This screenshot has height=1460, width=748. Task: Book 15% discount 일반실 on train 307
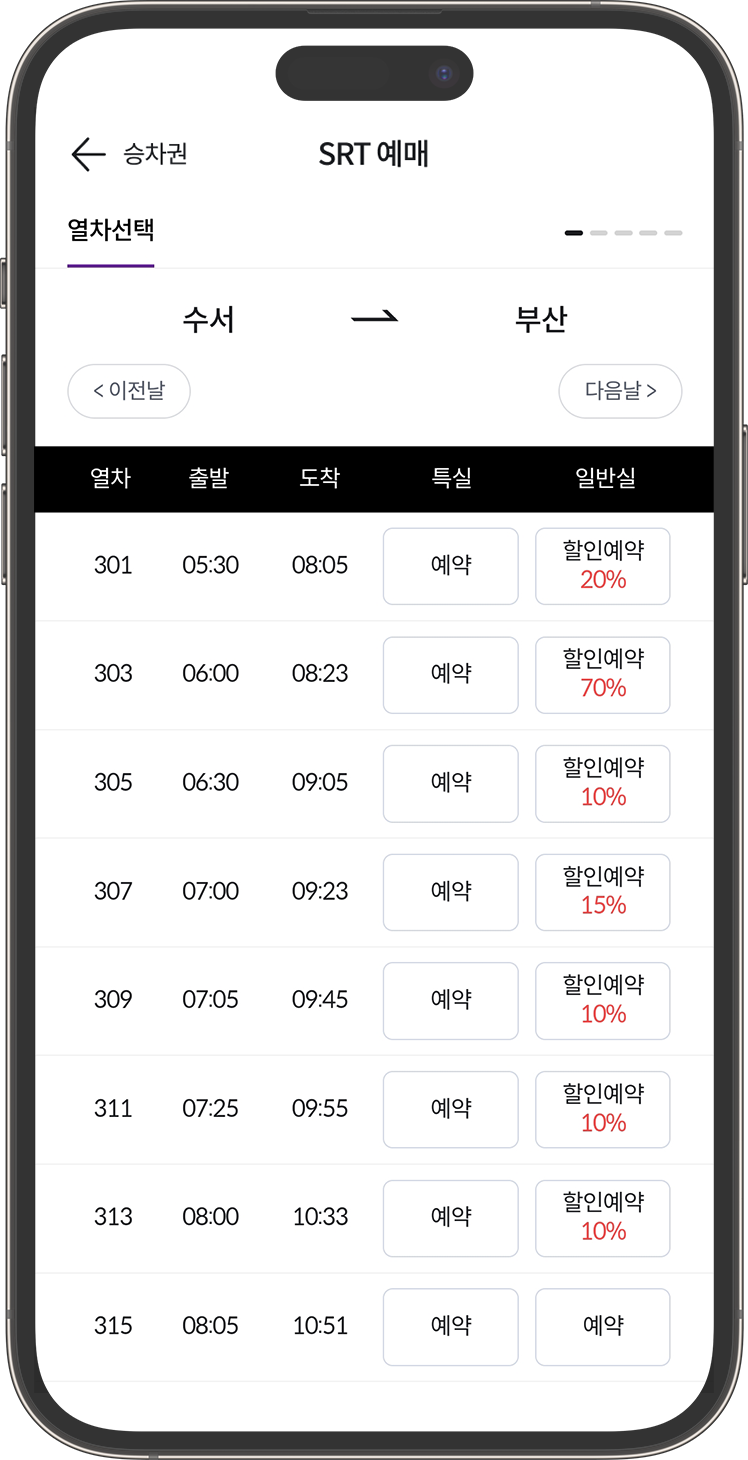(x=602, y=892)
